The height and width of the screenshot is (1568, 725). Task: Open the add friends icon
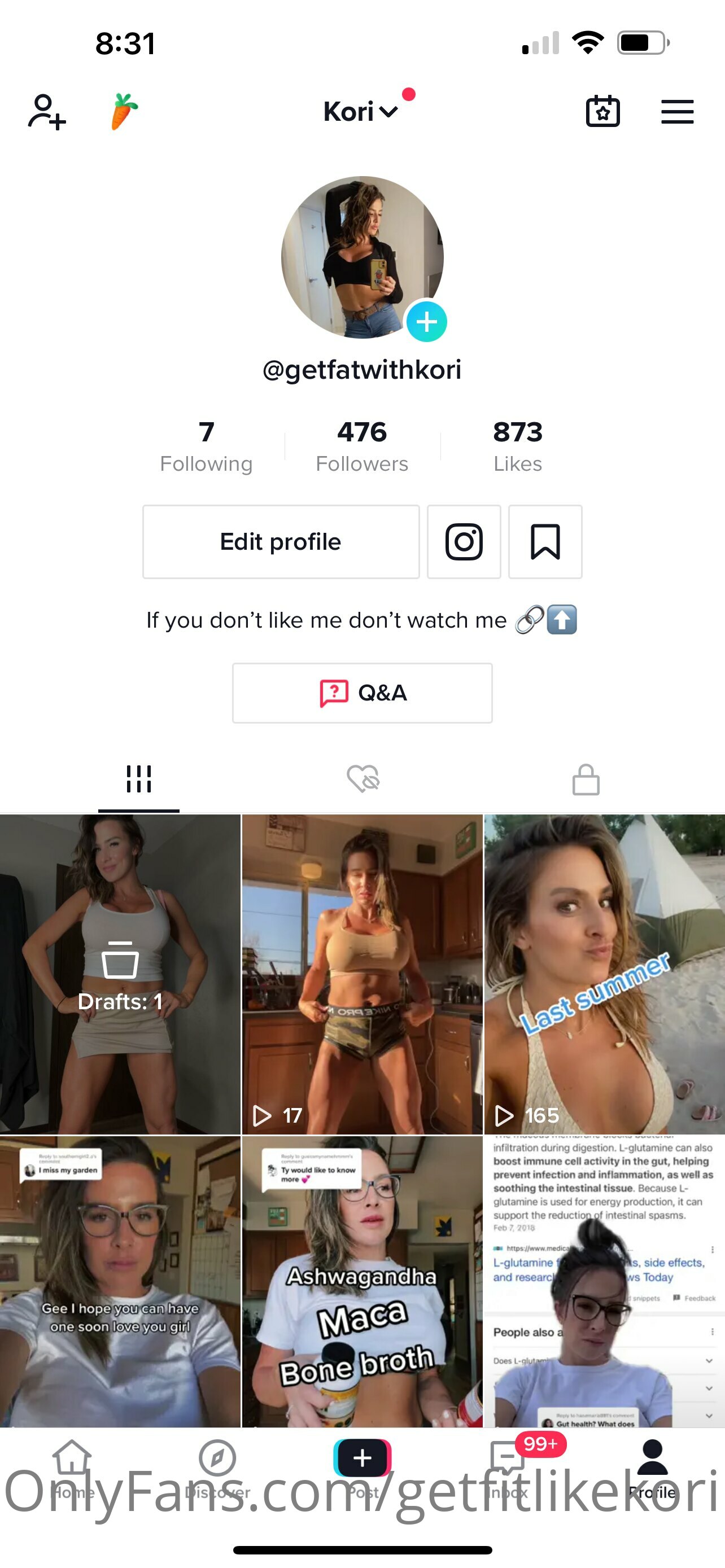(x=47, y=112)
